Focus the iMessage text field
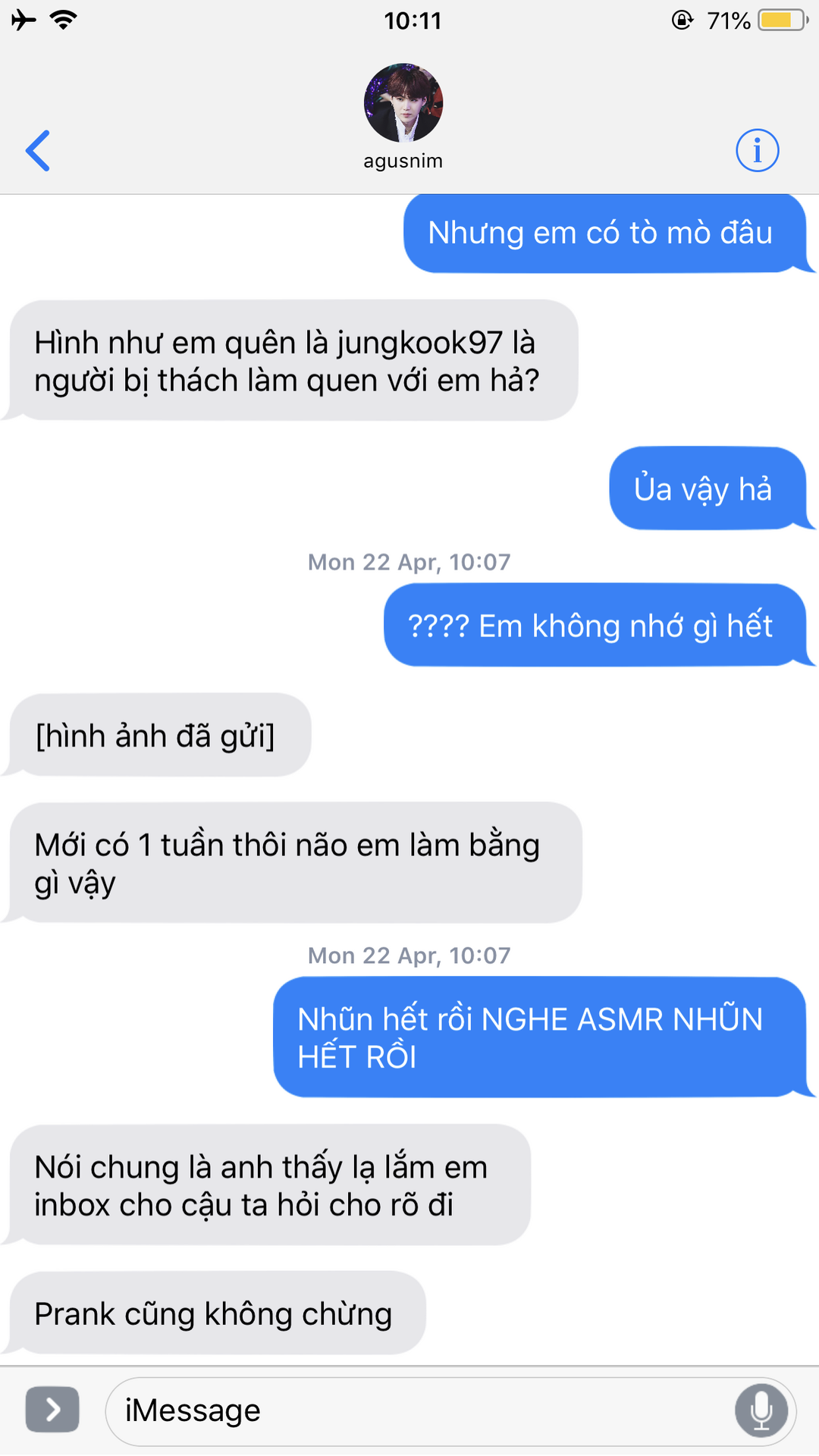This screenshot has height=1456, width=819. click(417, 1411)
